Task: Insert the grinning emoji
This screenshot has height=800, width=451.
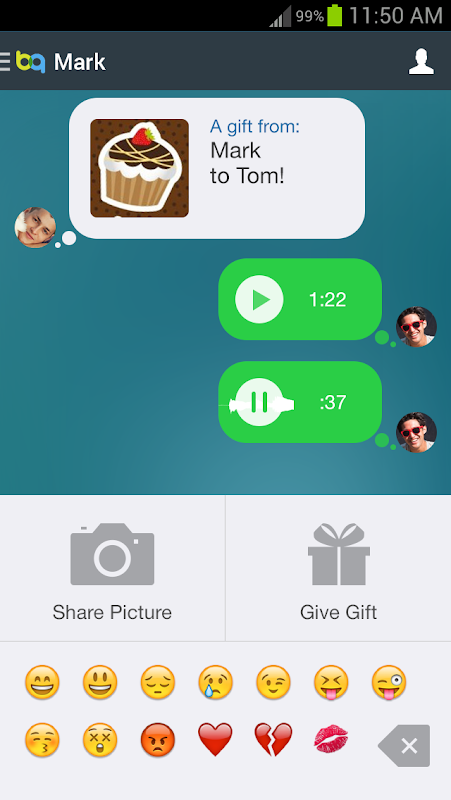Action: (42, 682)
